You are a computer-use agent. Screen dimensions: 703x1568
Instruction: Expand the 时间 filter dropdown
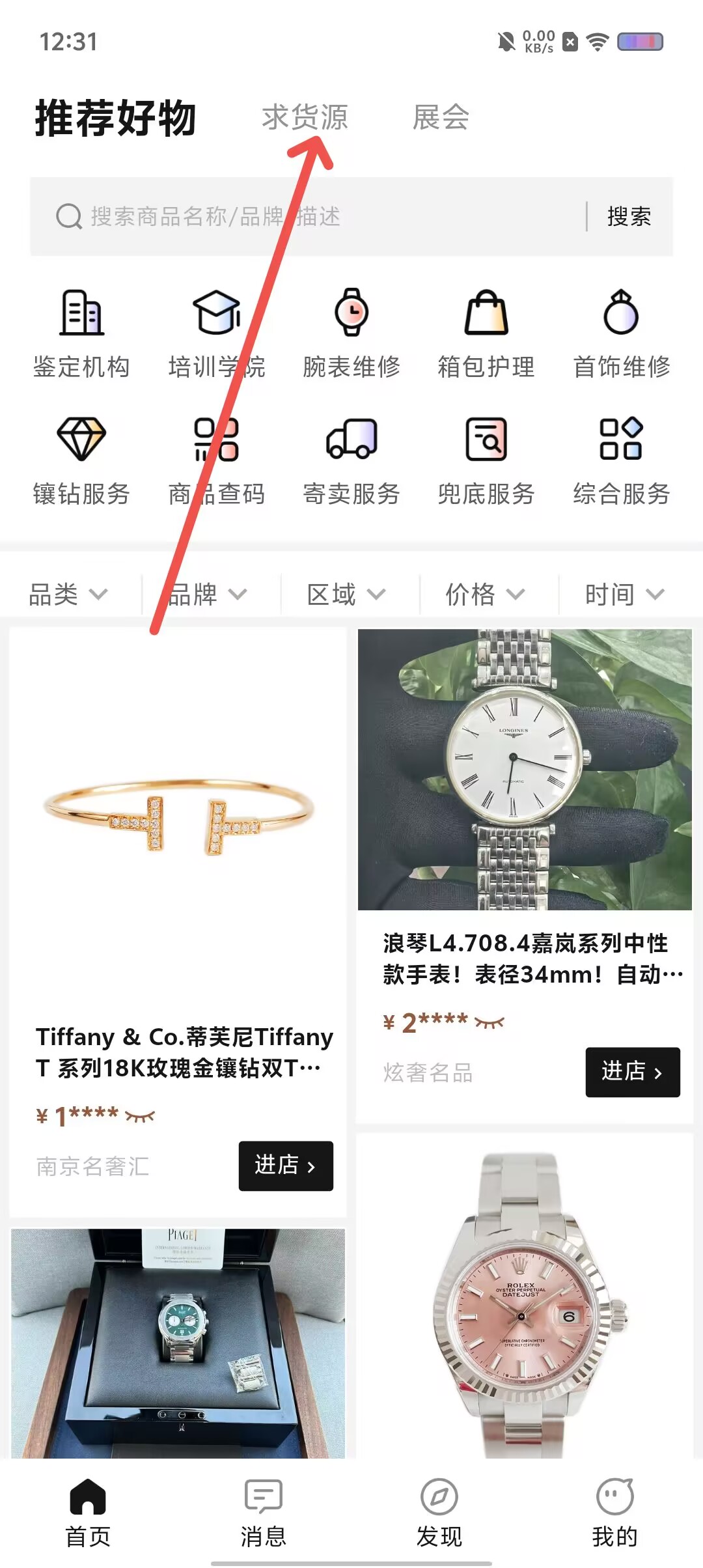pos(625,594)
